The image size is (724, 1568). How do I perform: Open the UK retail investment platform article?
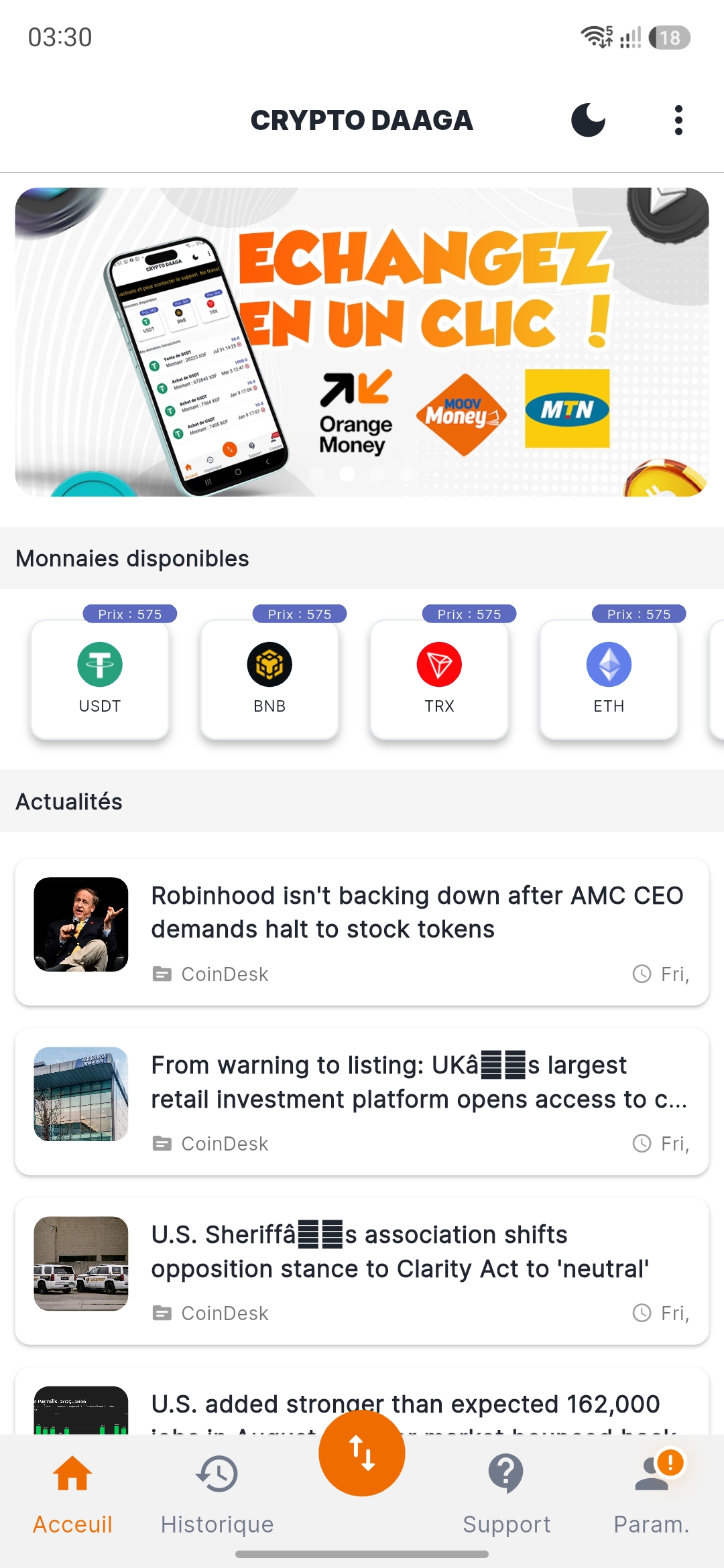(x=362, y=1102)
